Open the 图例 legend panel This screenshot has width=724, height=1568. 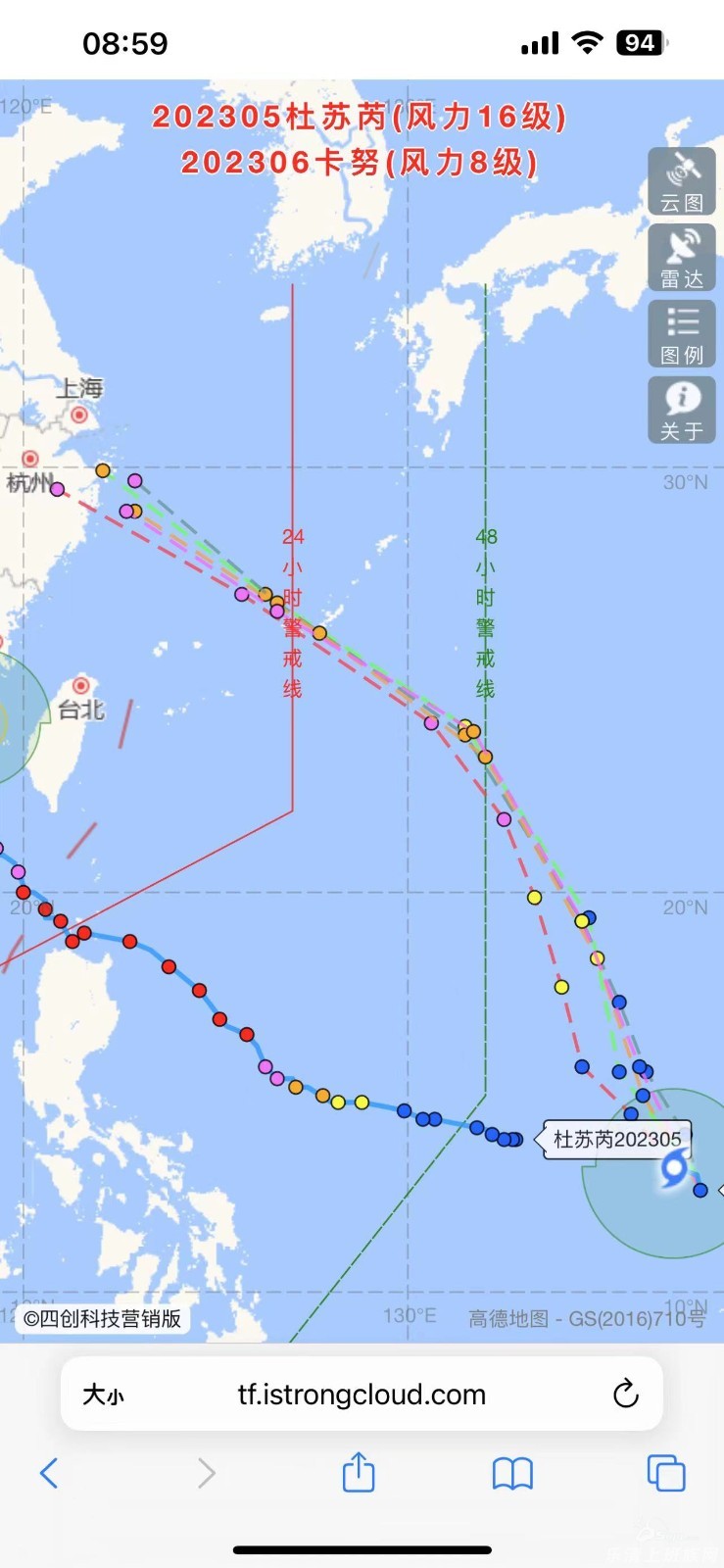pyautogui.click(x=682, y=334)
